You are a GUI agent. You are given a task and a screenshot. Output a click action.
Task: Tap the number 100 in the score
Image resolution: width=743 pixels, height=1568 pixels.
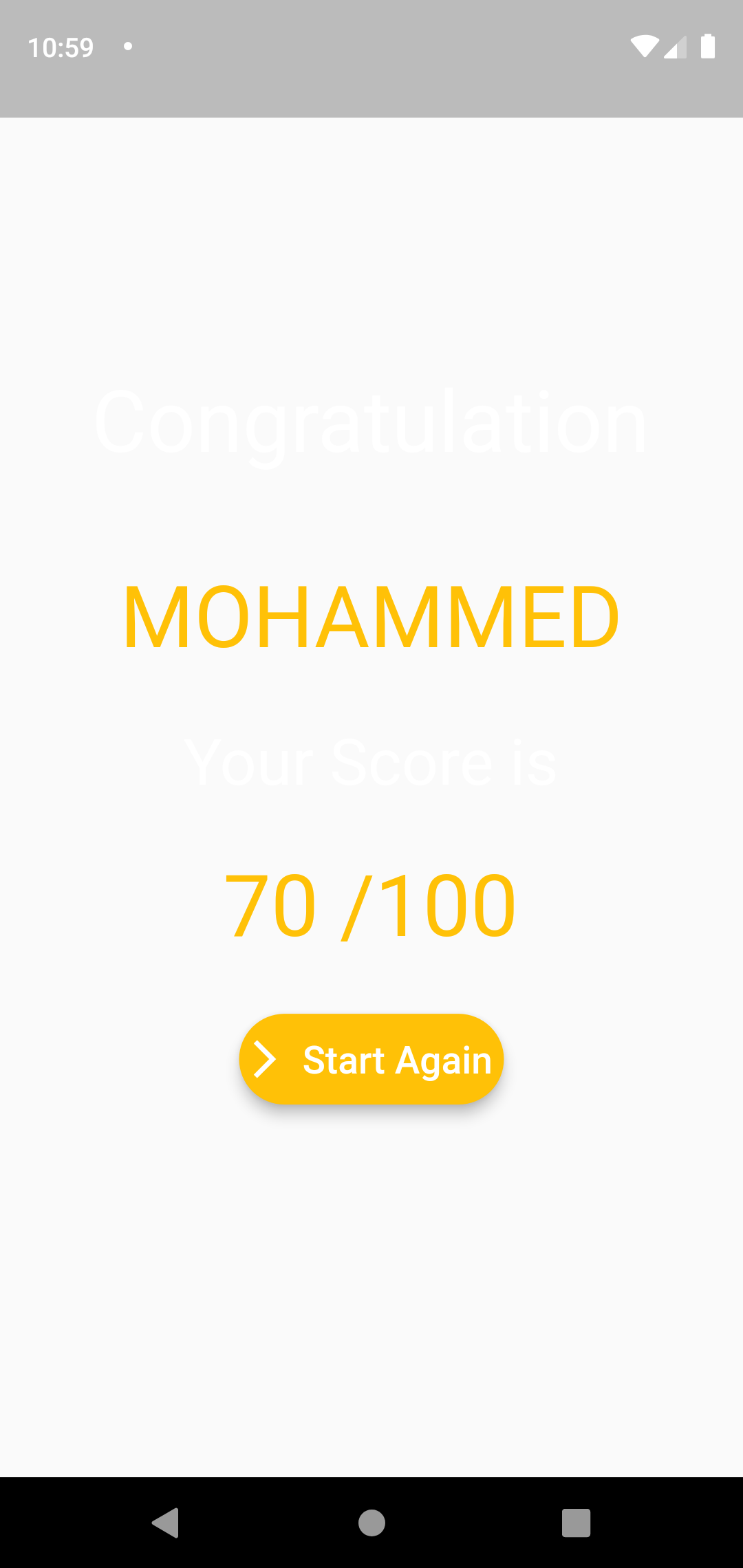tap(447, 904)
